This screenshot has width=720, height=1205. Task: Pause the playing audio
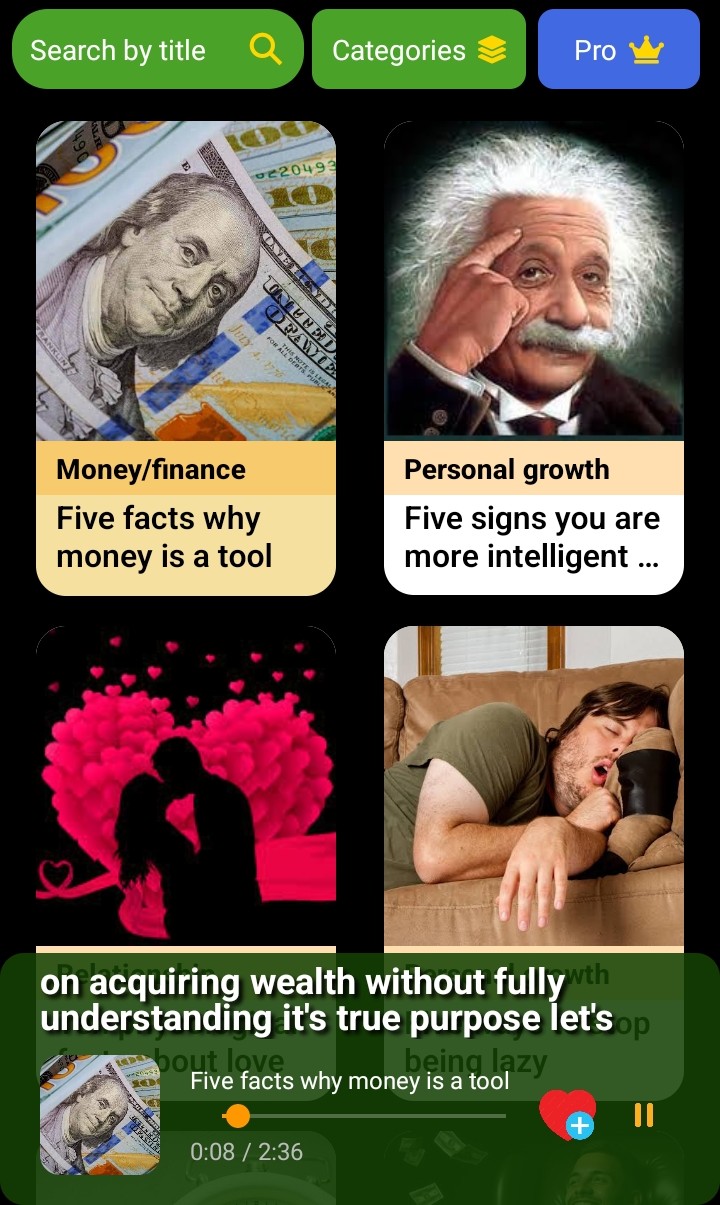(644, 1115)
